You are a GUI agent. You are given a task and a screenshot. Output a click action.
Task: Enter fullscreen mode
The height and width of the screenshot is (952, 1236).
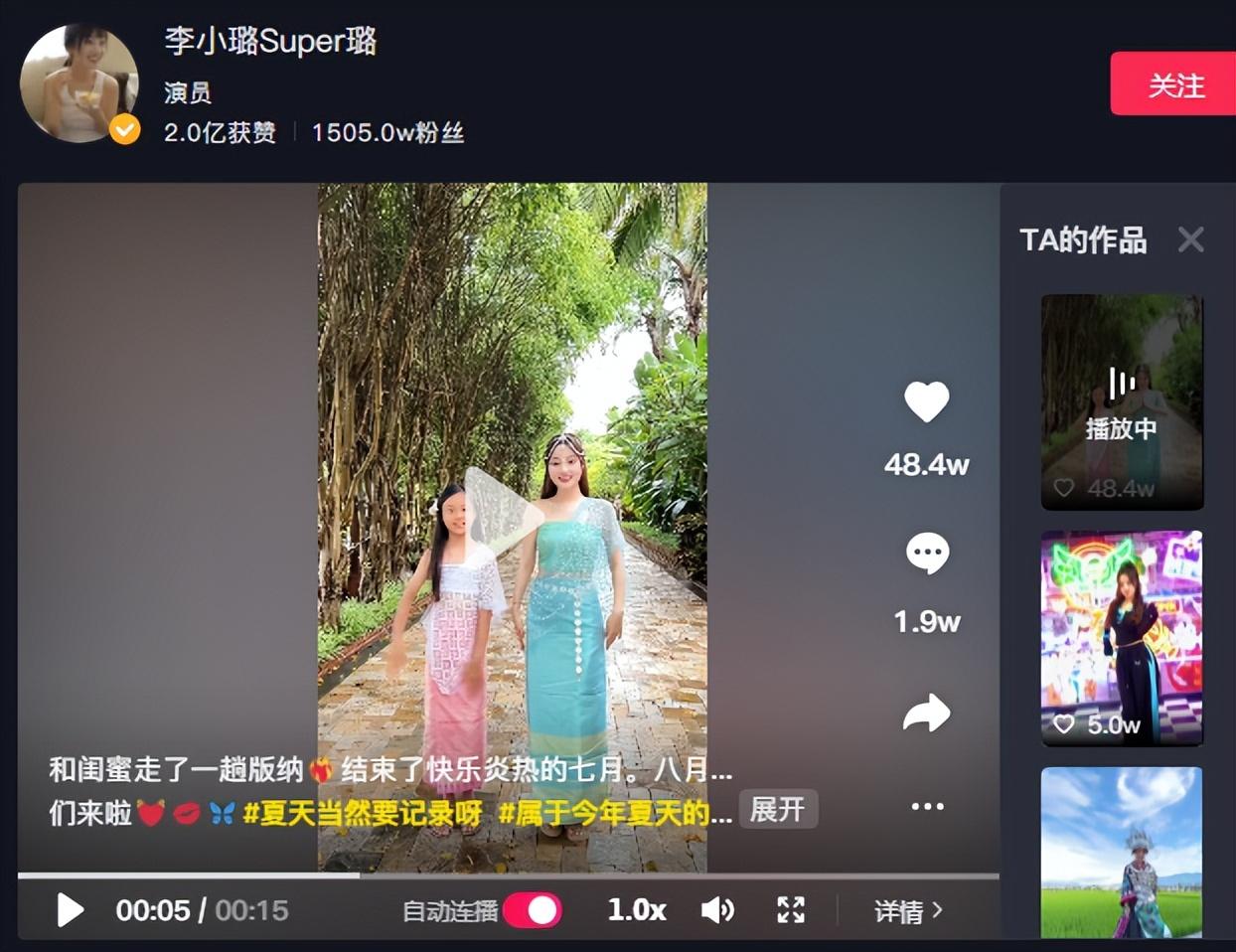coord(791,909)
